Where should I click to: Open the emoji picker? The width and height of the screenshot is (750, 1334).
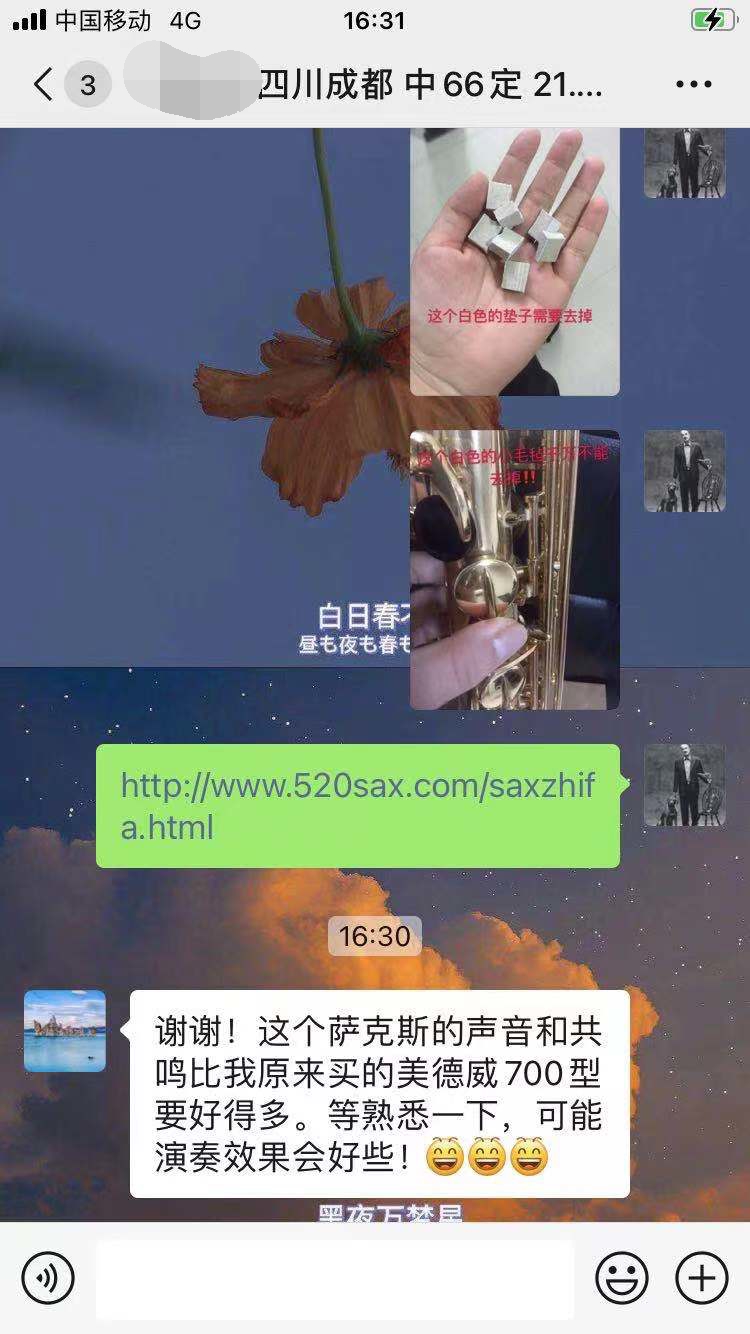(x=621, y=1277)
